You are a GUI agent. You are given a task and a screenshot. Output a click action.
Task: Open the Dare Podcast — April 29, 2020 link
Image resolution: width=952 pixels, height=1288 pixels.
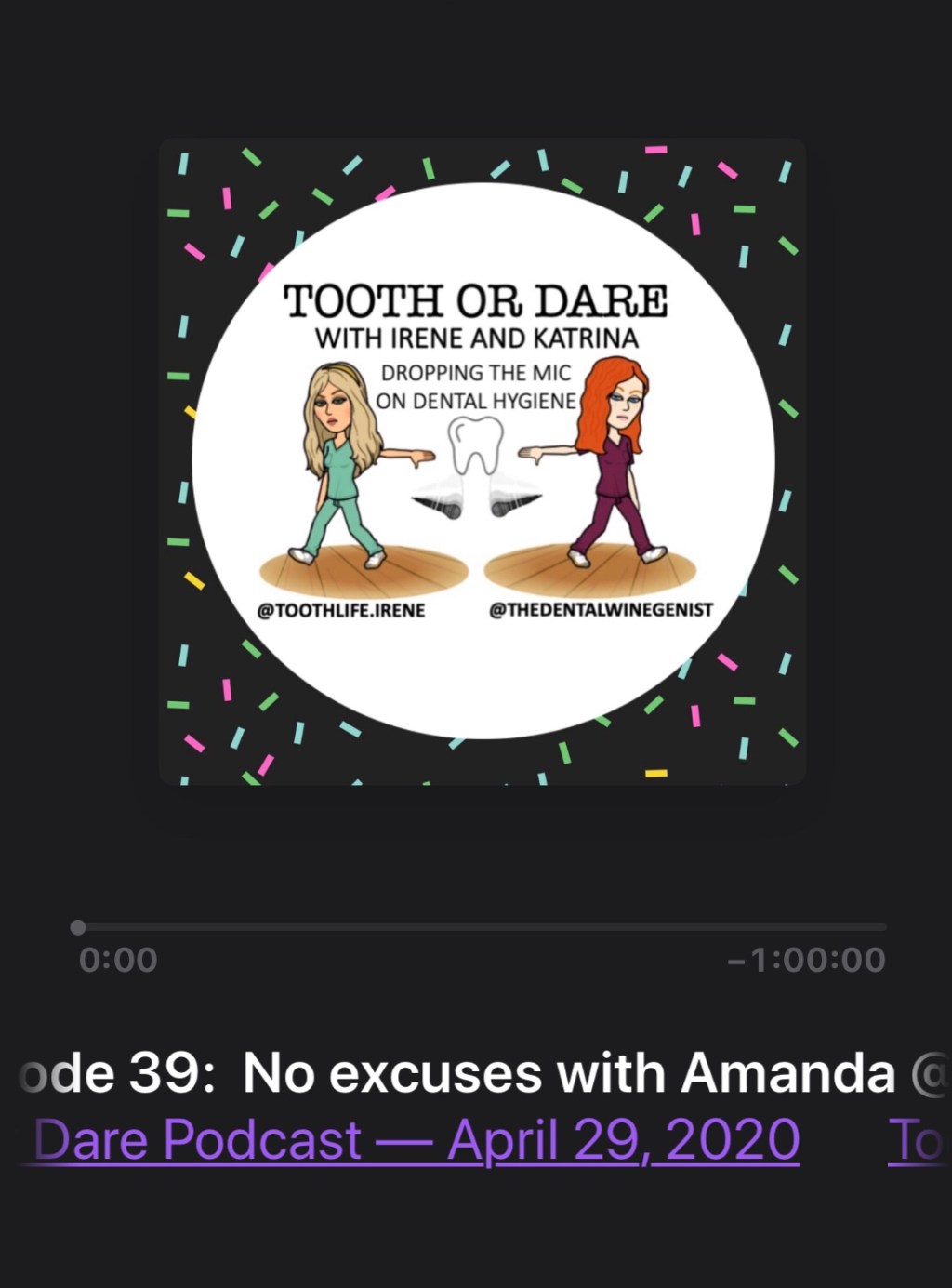click(416, 1140)
